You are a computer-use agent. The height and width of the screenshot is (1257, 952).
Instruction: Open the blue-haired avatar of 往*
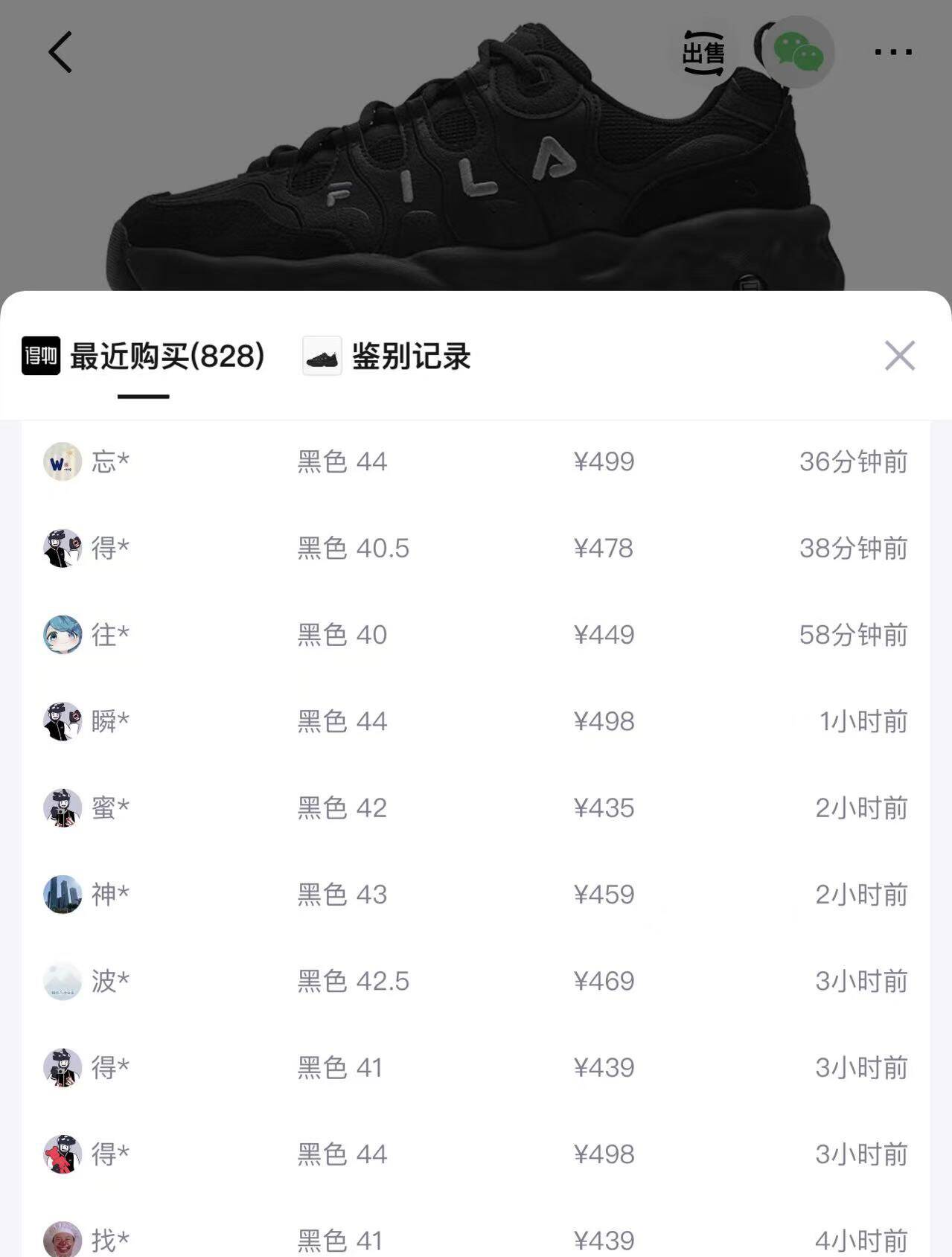(63, 635)
